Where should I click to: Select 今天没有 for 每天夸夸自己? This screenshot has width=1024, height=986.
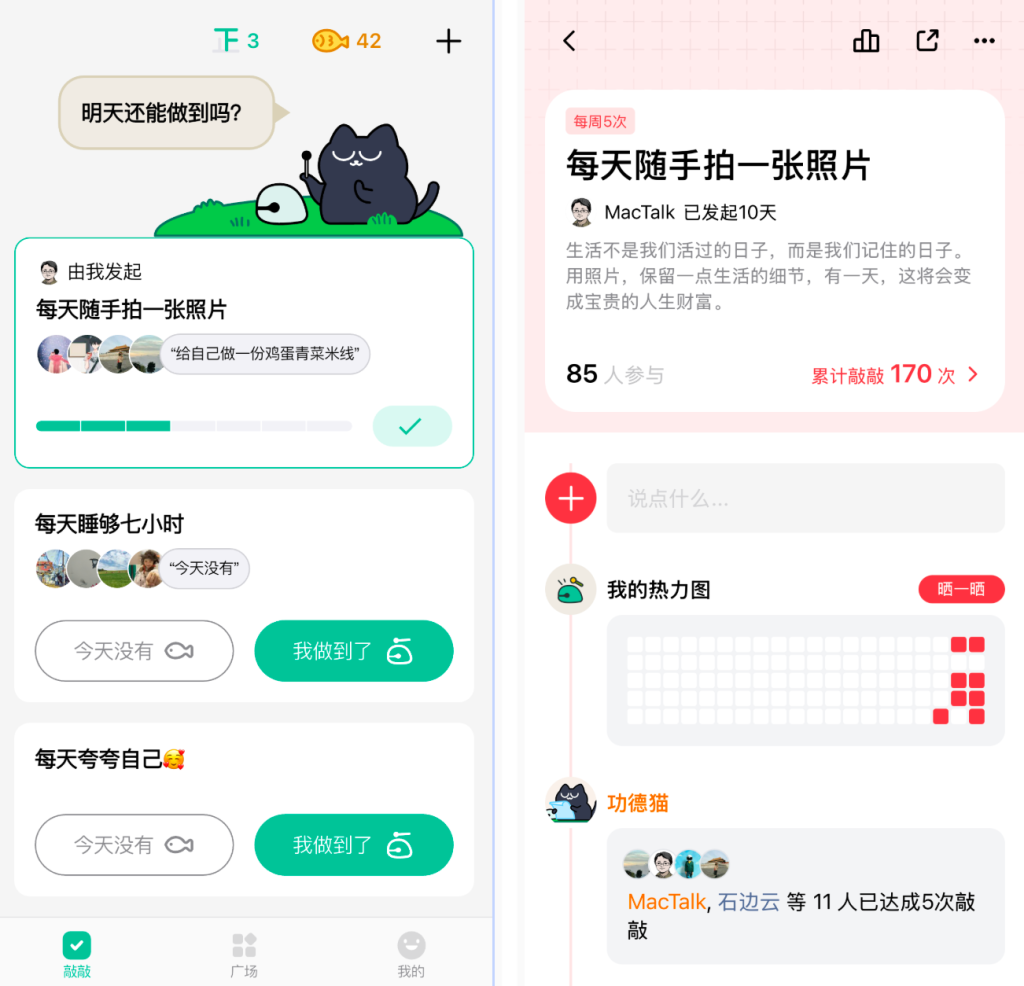coord(134,845)
